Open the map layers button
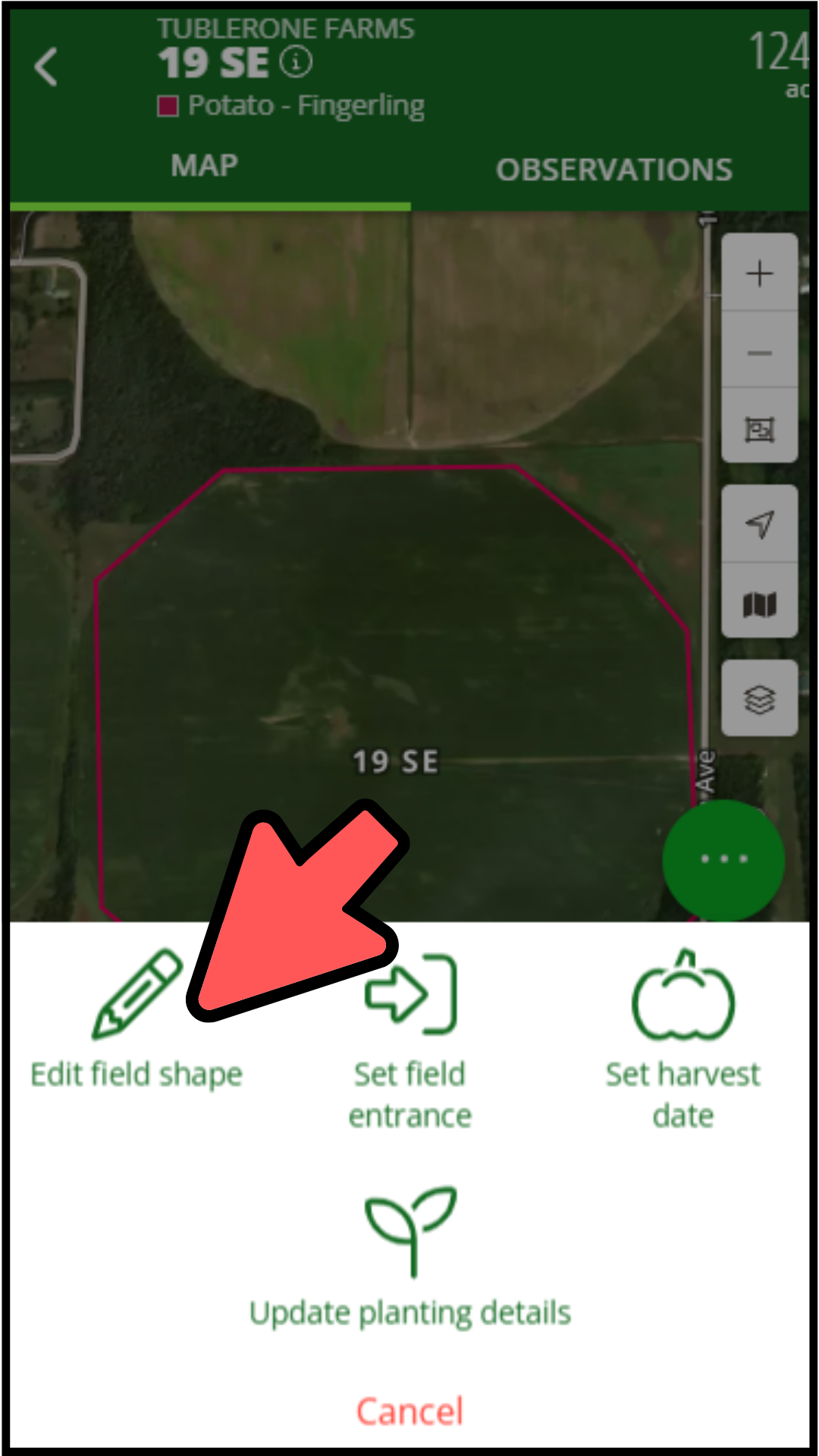The image size is (819, 1456). coord(759,698)
